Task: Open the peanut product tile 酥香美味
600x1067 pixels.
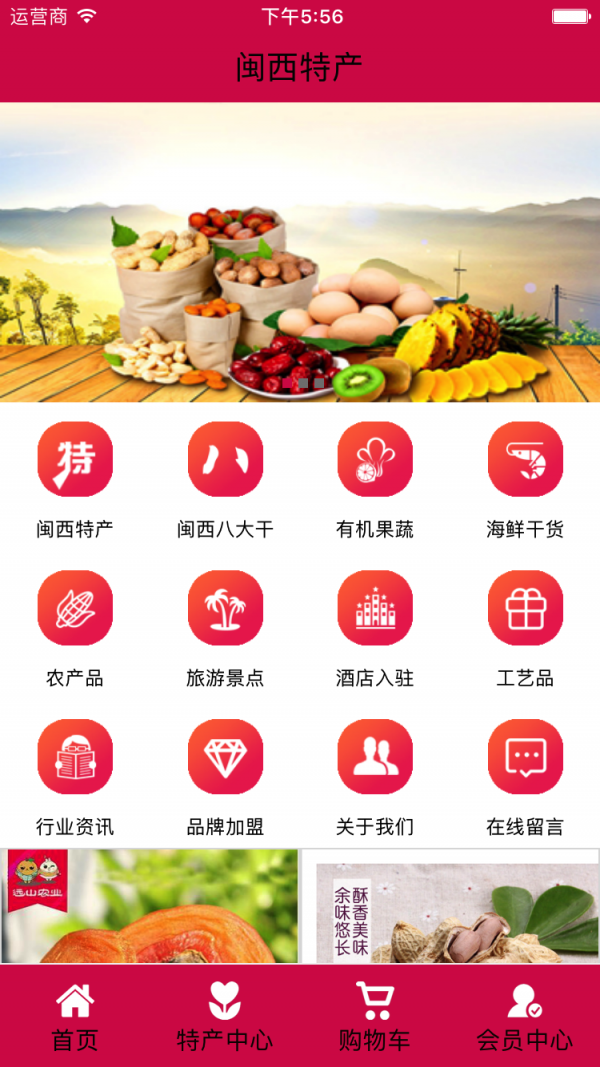Action: pos(450,907)
